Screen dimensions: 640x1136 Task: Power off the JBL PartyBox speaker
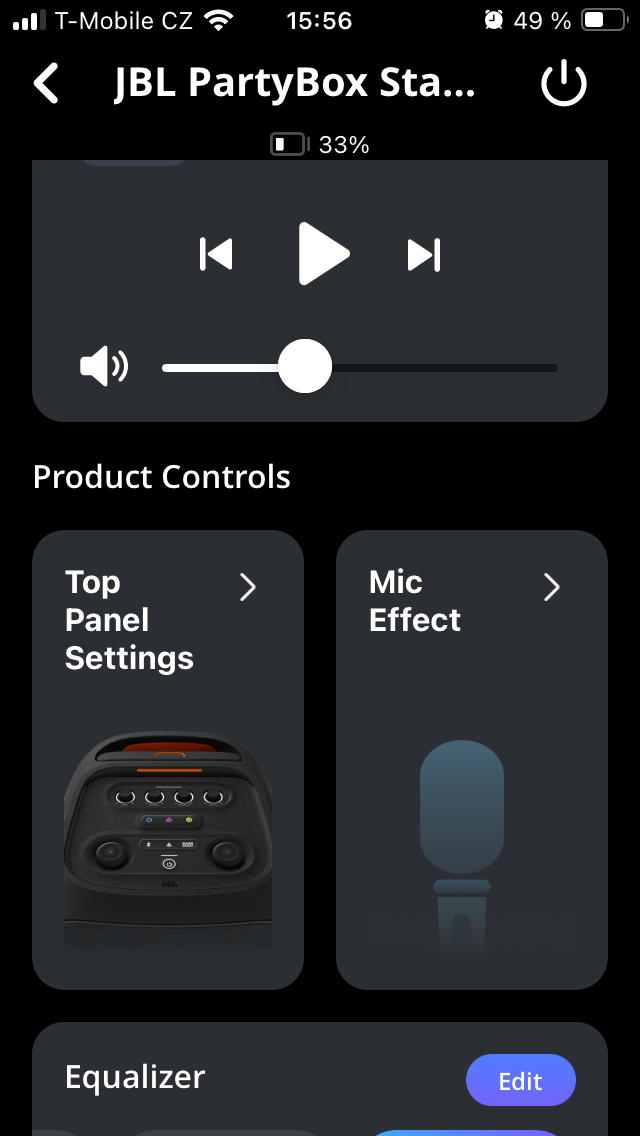564,84
